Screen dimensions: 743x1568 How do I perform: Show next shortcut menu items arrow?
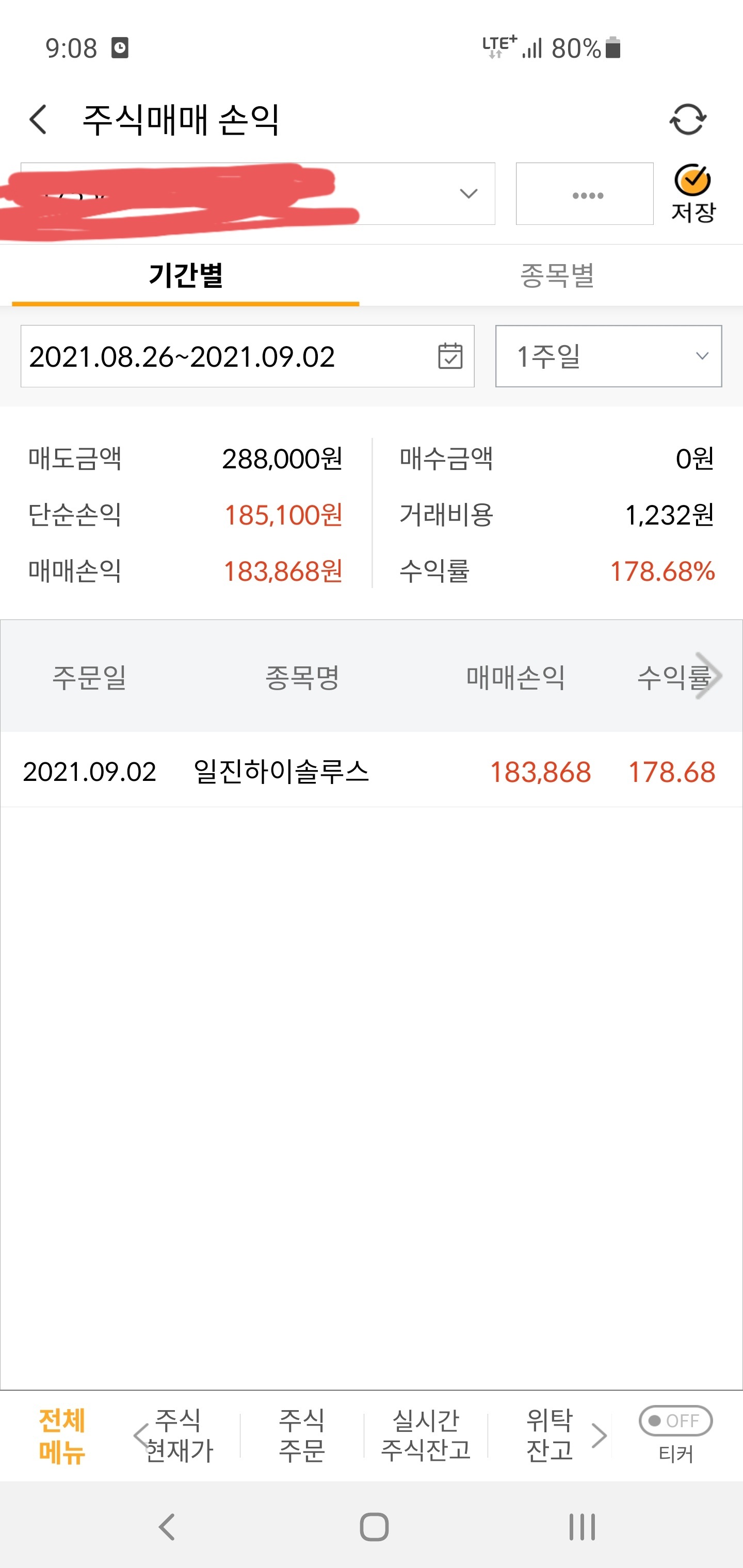point(599,1436)
